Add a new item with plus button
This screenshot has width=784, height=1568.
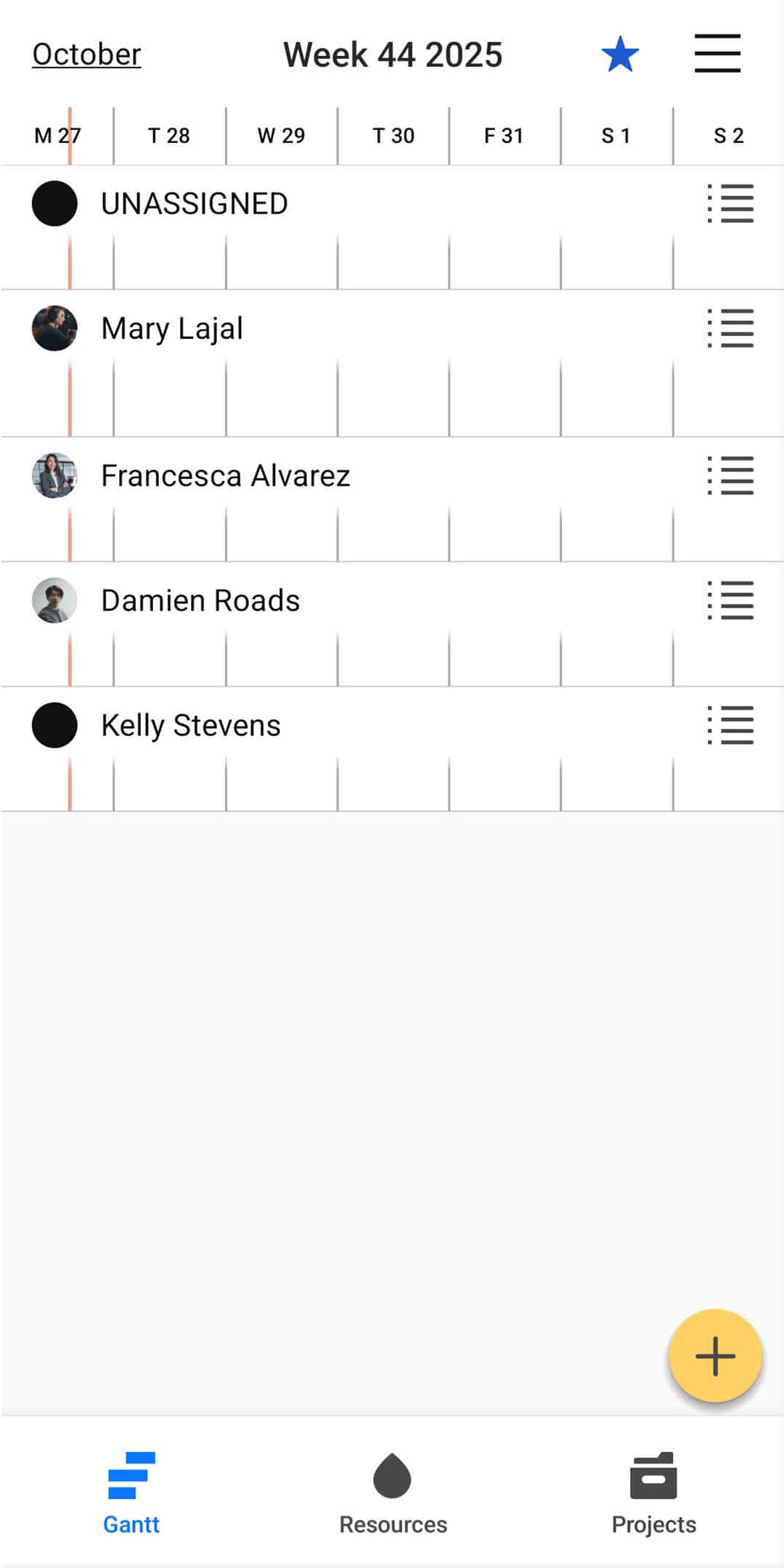(715, 1356)
